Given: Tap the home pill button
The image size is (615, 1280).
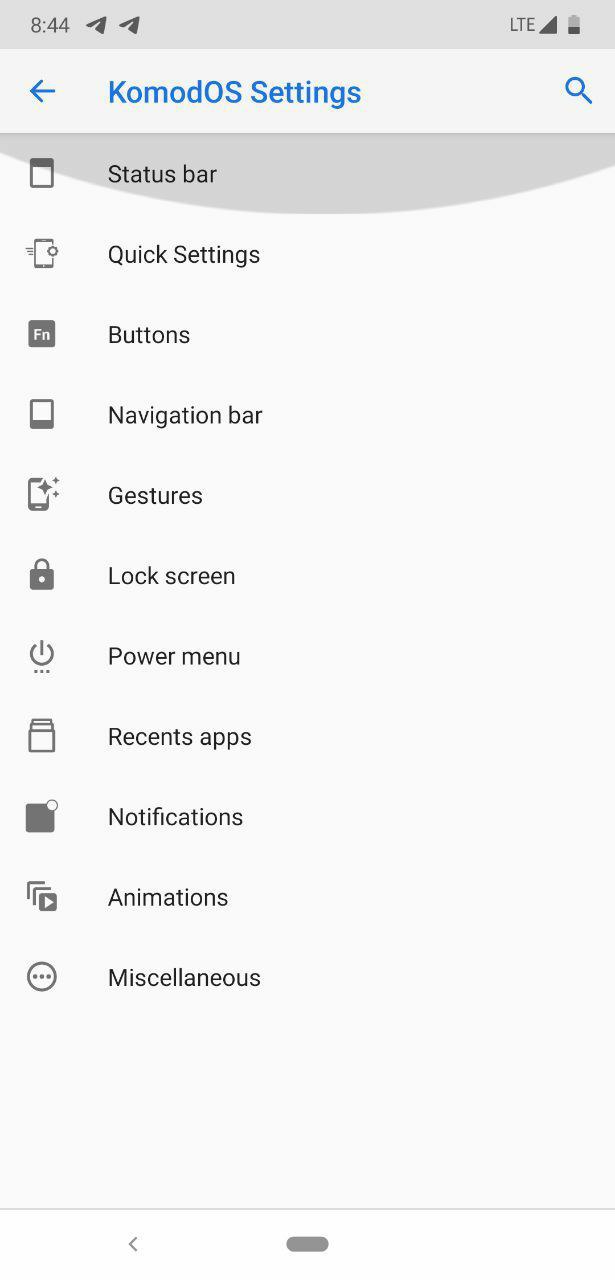Looking at the screenshot, I should [307, 1244].
